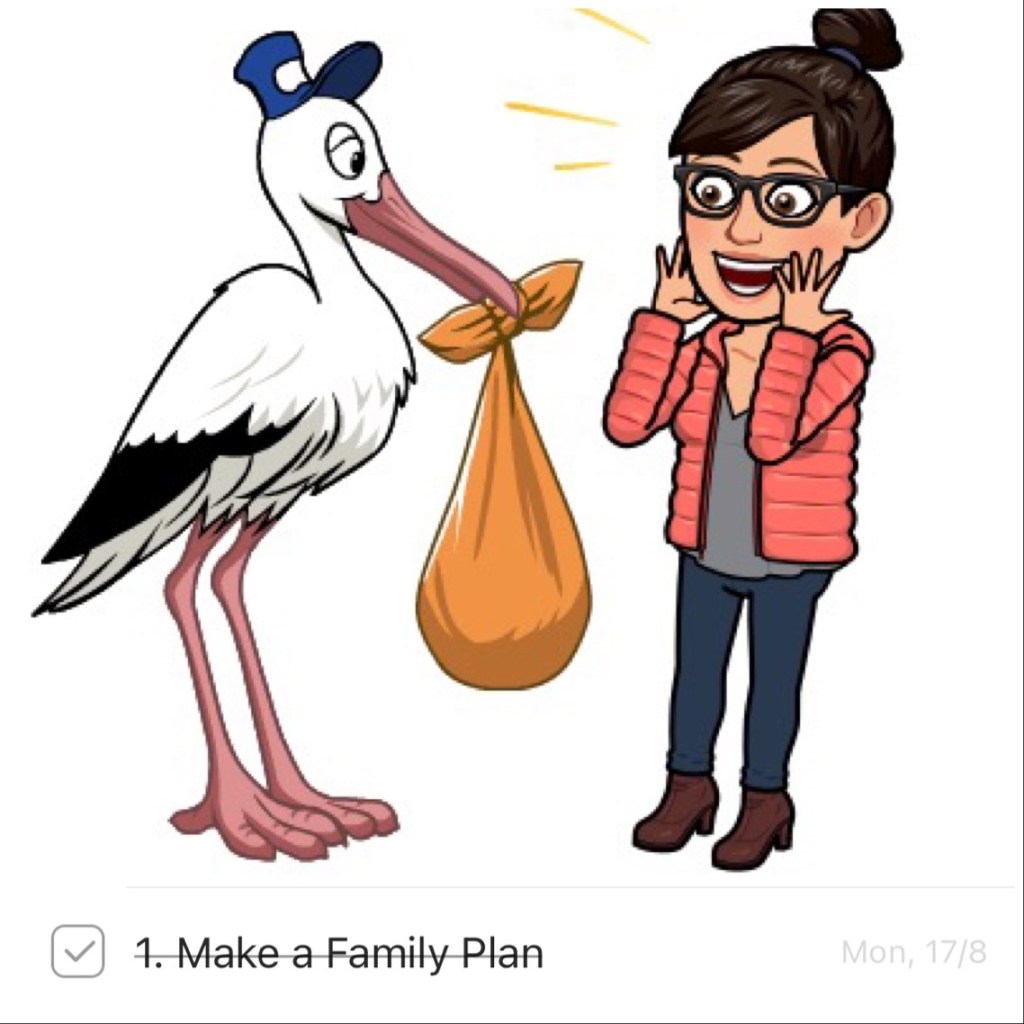The image size is (1024, 1024).
Task: Uncheck the Make a Family Plan checkbox
Action: tap(77, 951)
